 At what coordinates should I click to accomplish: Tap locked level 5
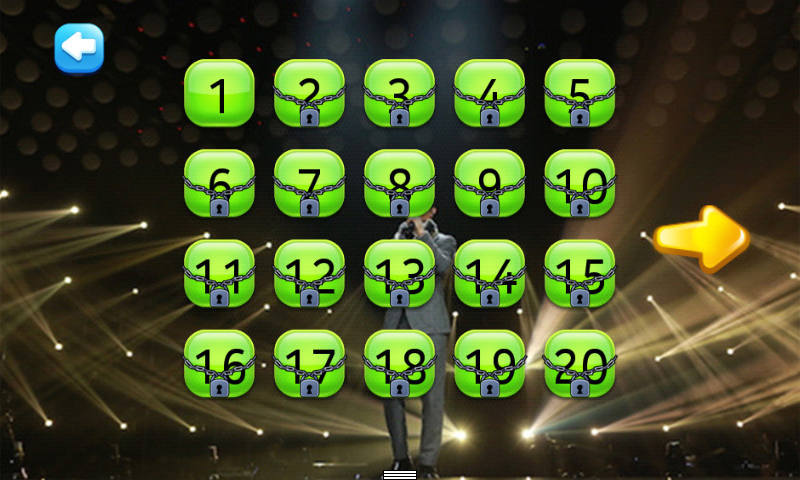pyautogui.click(x=579, y=93)
